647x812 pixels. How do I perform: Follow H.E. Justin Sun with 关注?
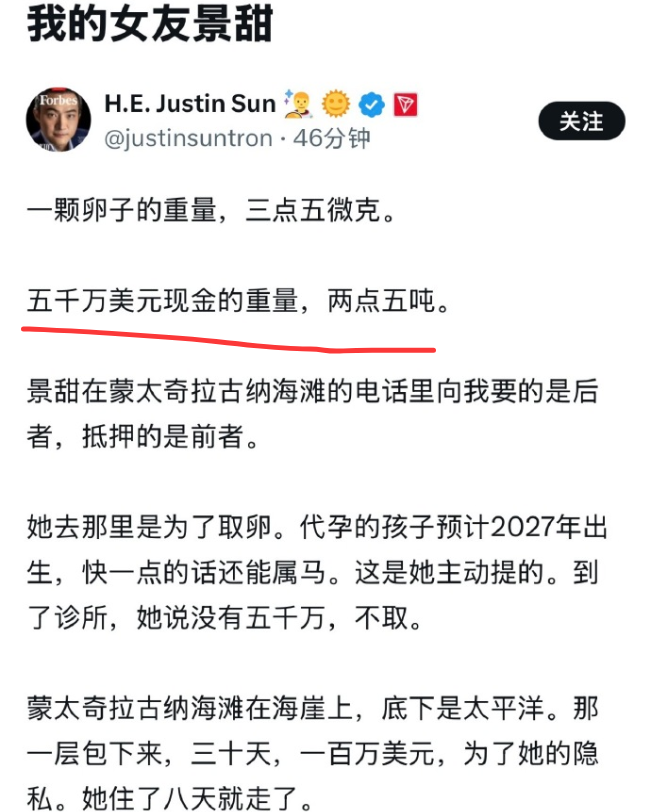click(x=582, y=121)
